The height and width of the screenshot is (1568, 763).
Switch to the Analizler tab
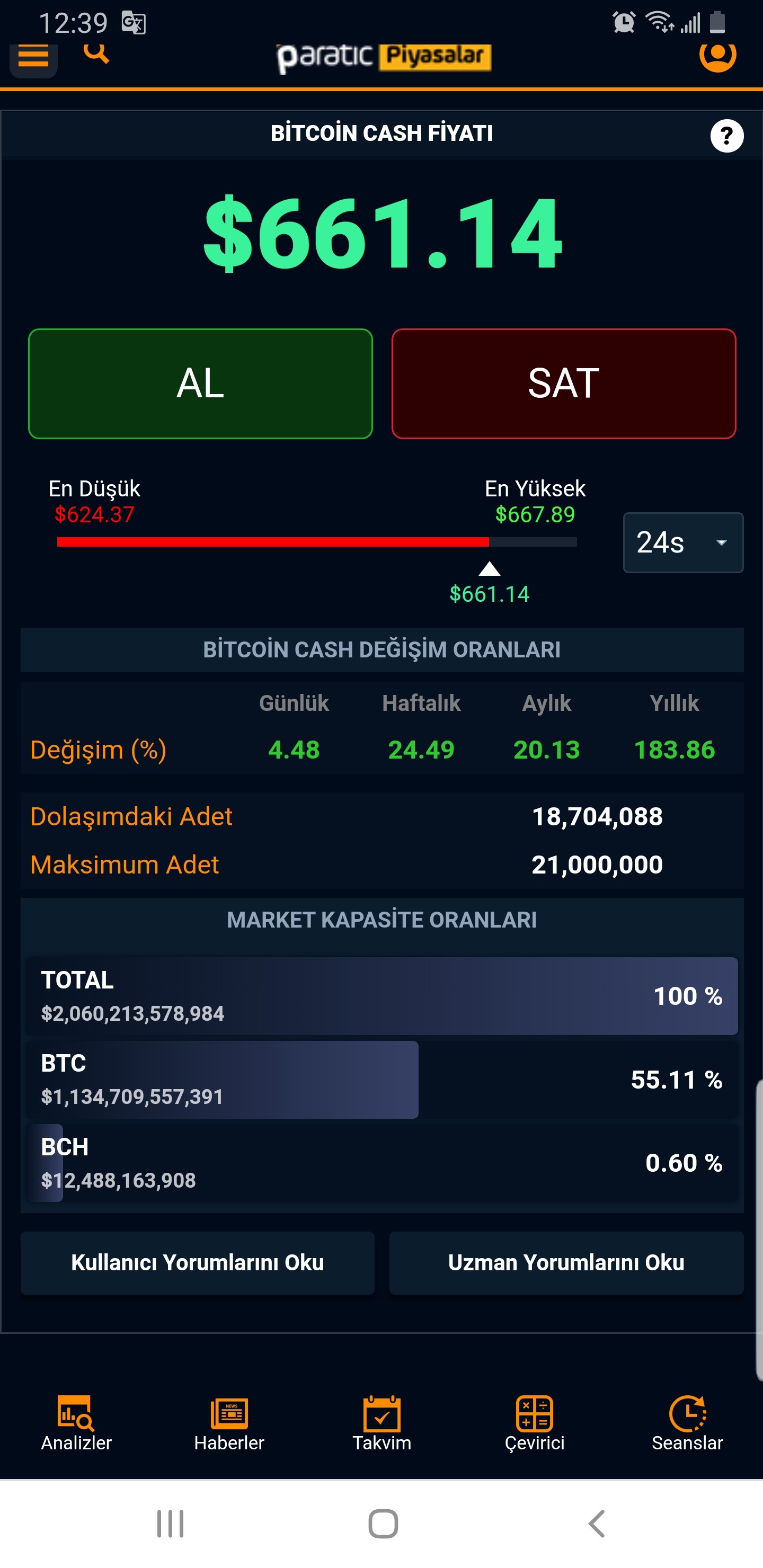pyautogui.click(x=76, y=1424)
